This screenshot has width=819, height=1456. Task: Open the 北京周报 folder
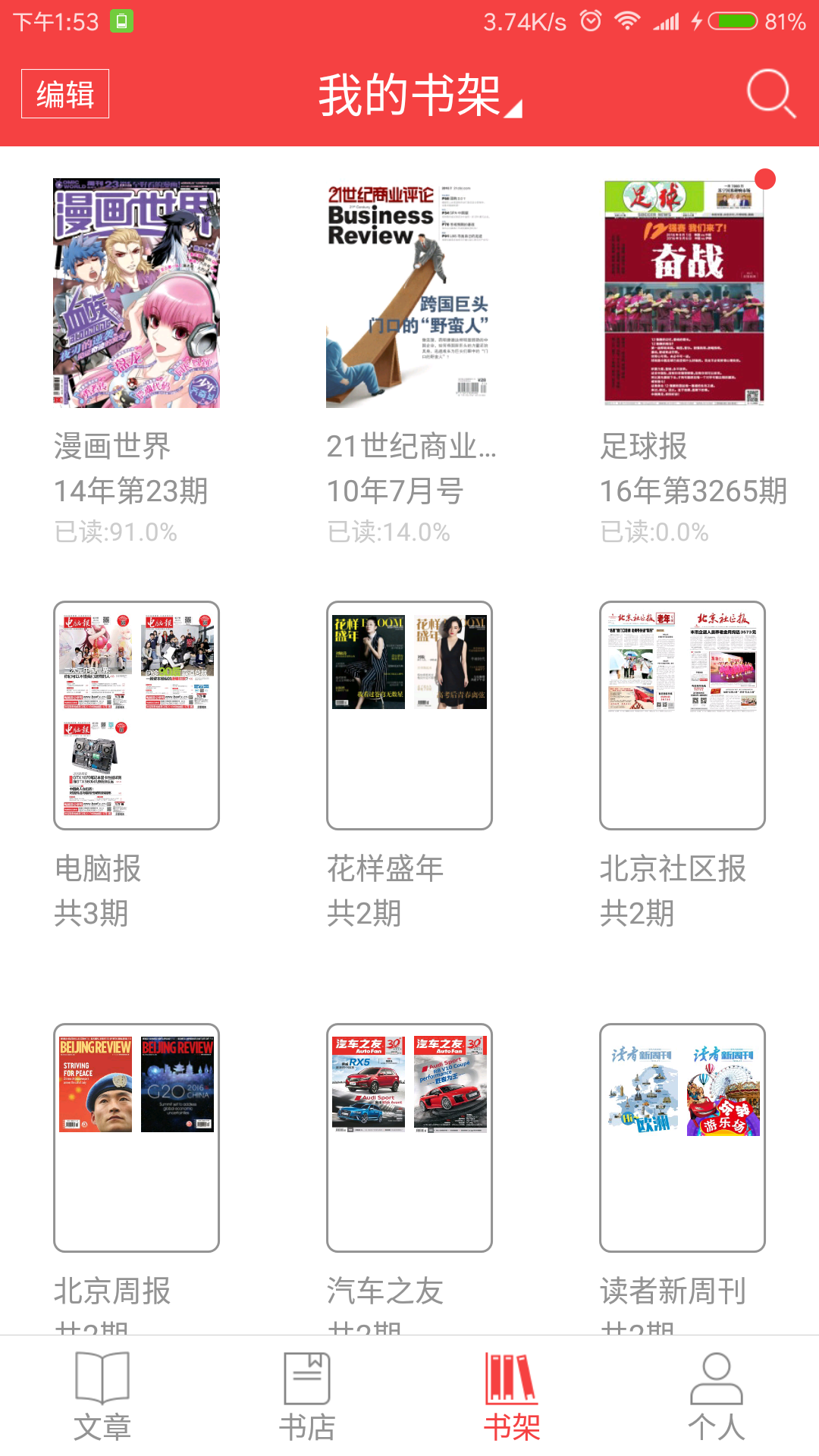tap(136, 1137)
